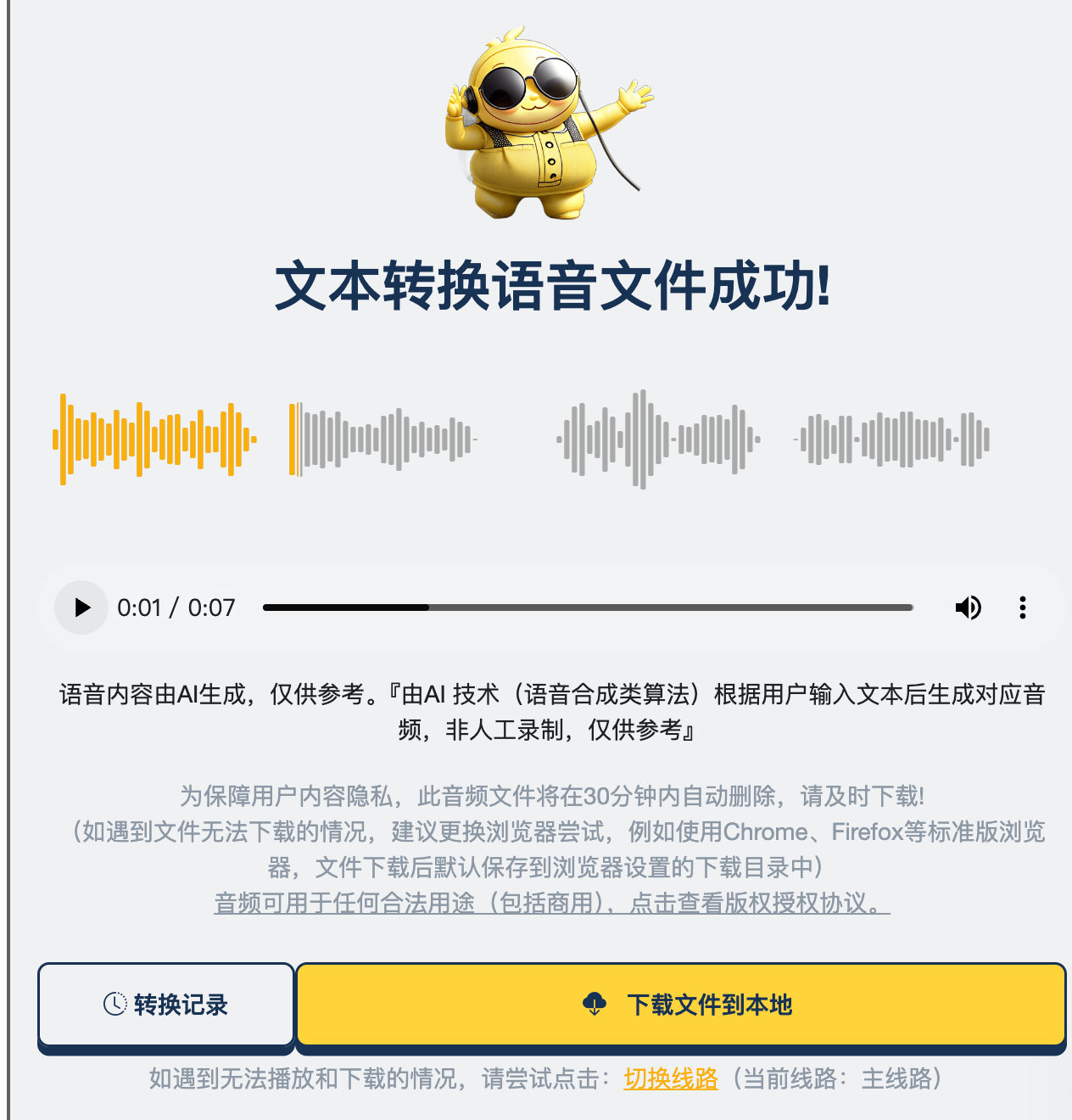Open the 版权授权协议 copyright license link

coord(551,903)
